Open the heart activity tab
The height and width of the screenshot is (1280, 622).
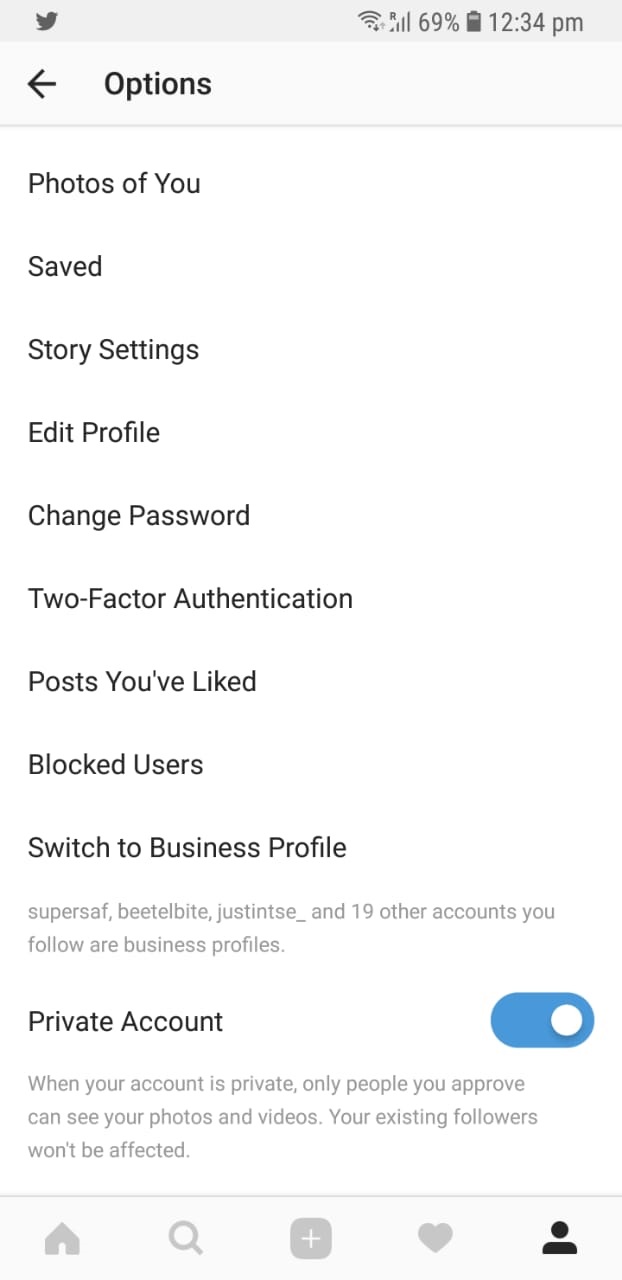[x=435, y=1240]
